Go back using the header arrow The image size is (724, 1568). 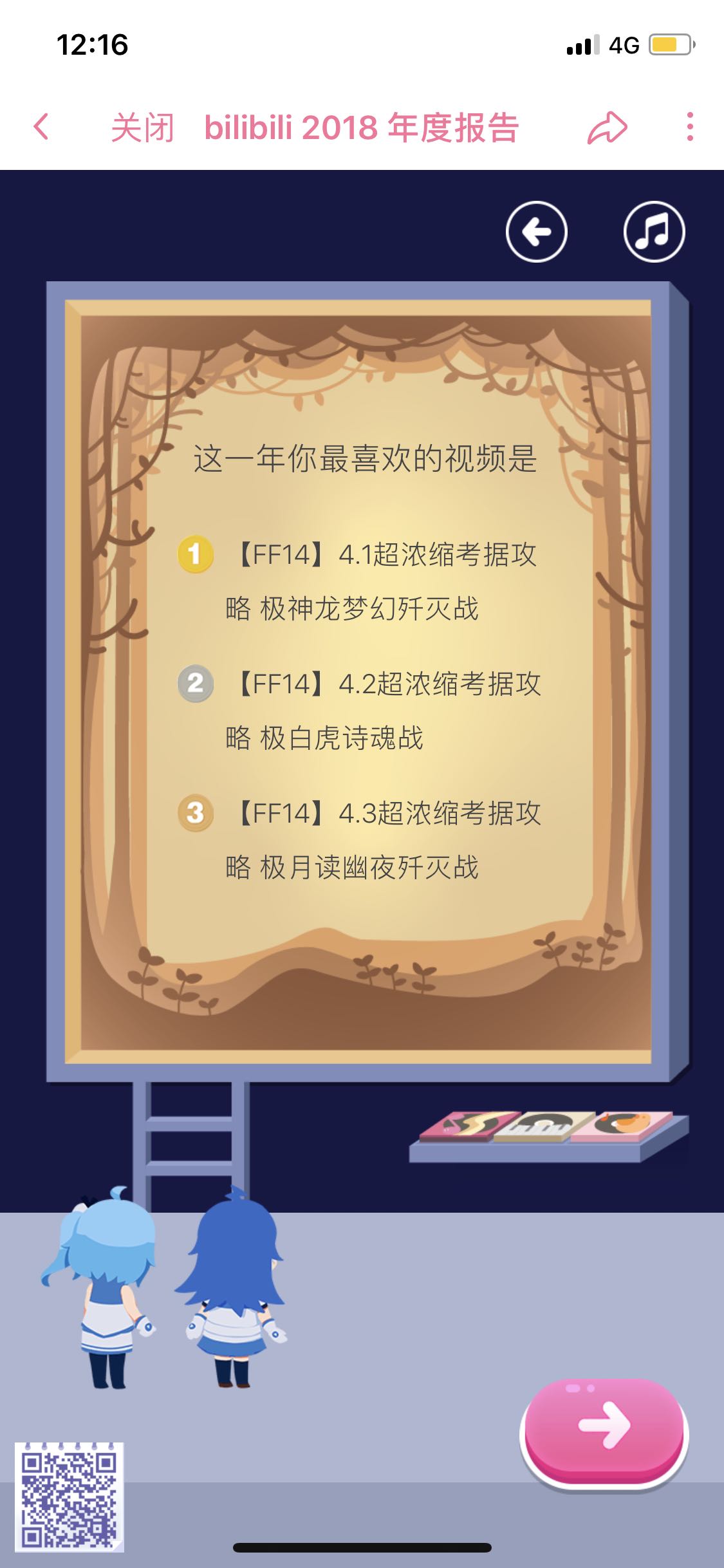coord(41,127)
